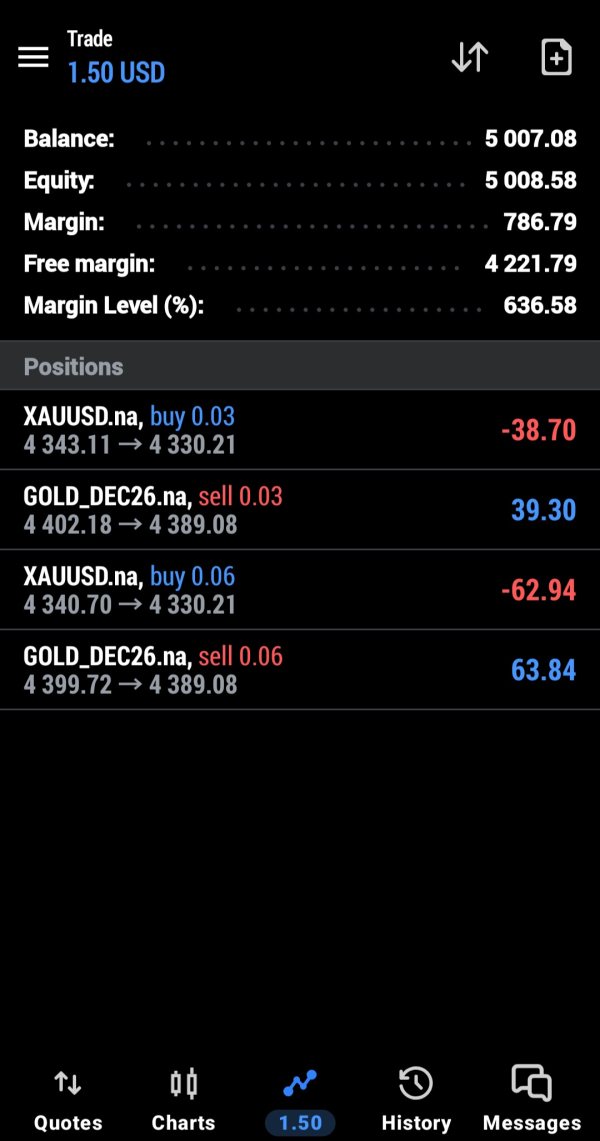Open the hamburger drawer menu

(33, 57)
